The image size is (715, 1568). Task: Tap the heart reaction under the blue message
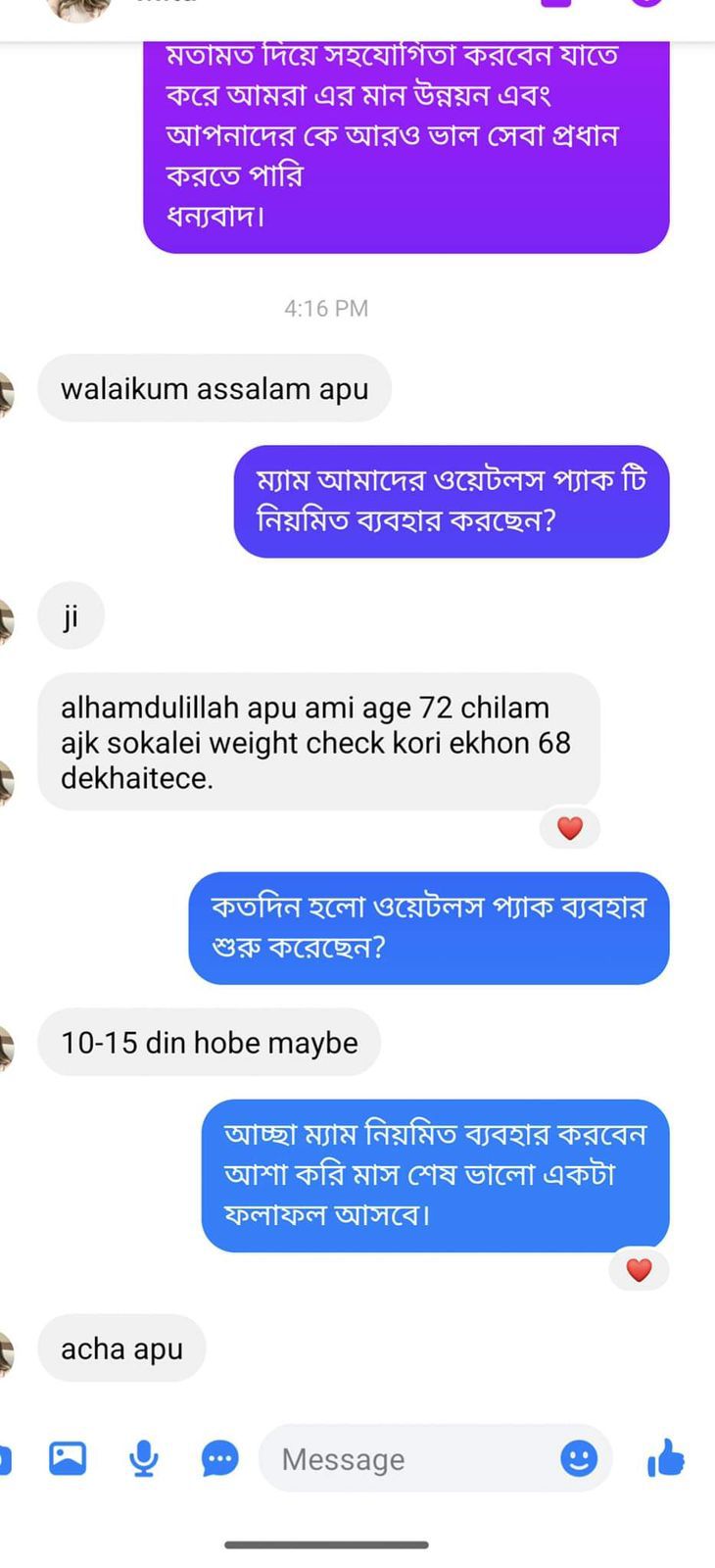point(639,1269)
